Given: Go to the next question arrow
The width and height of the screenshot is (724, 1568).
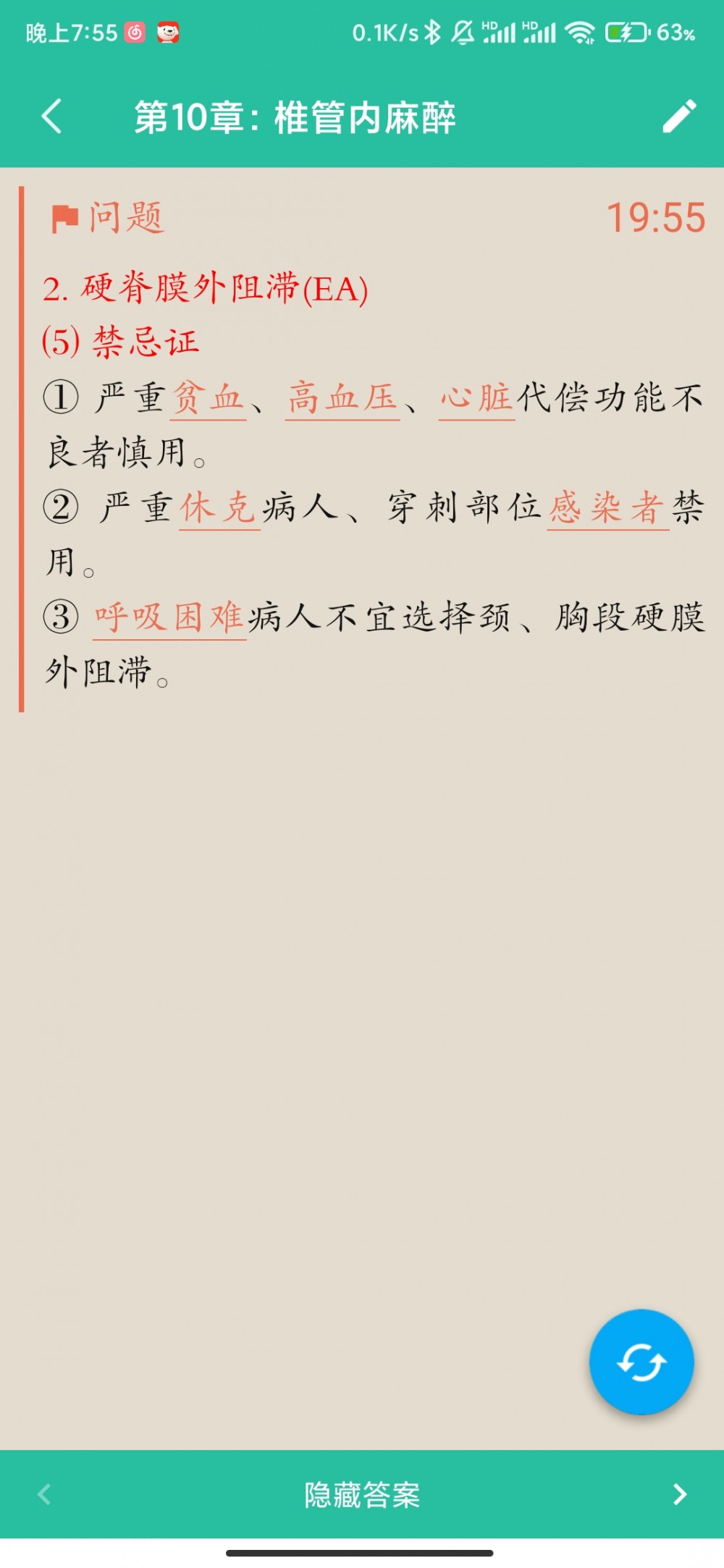Looking at the screenshot, I should click(x=679, y=1494).
